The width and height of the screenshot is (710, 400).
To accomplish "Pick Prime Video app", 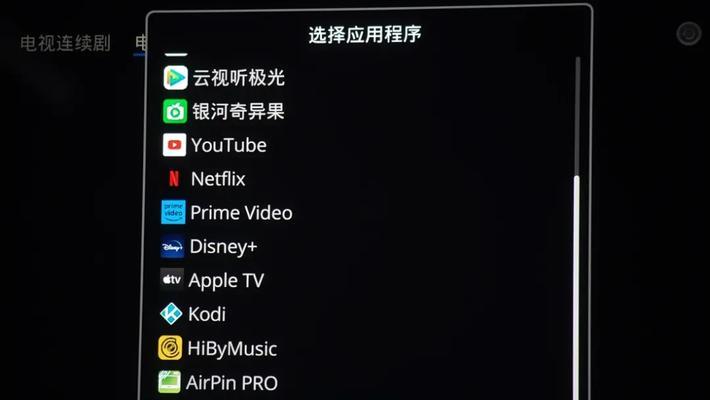I will coord(240,212).
